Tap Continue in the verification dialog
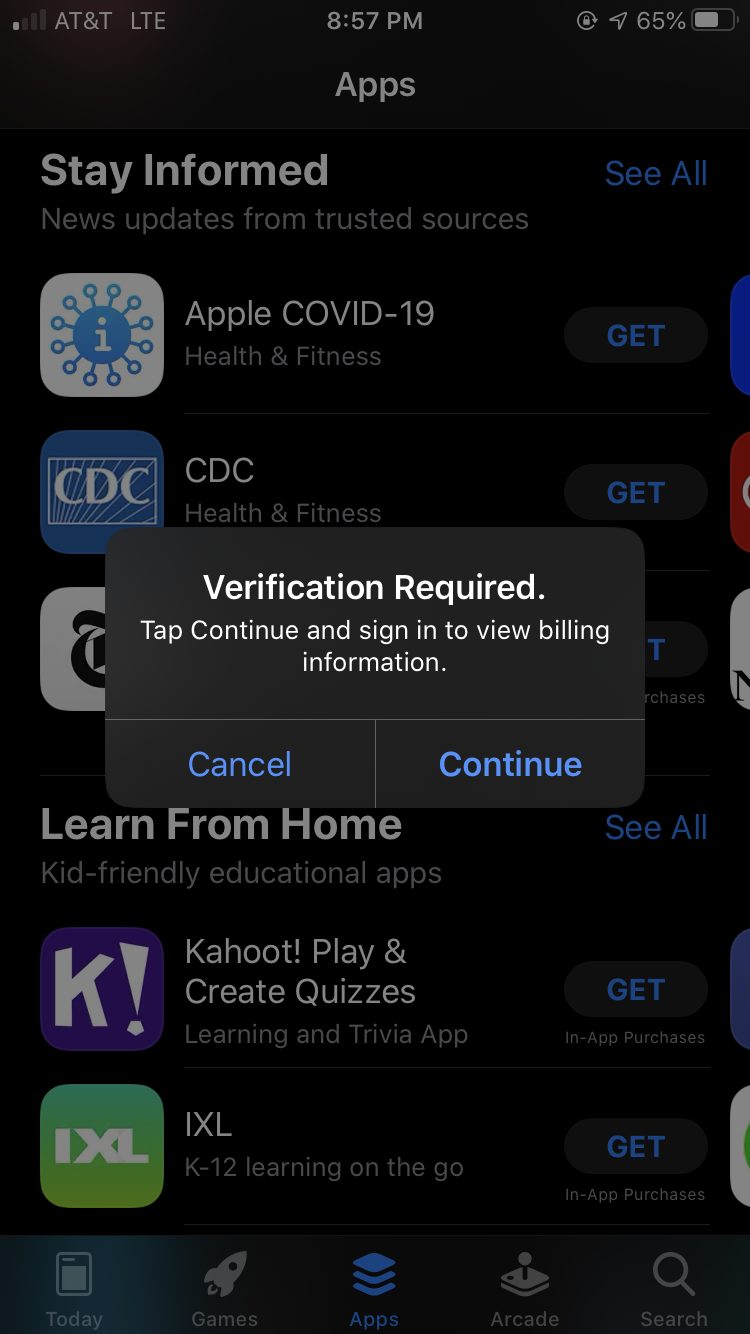The height and width of the screenshot is (1334, 750). [510, 764]
